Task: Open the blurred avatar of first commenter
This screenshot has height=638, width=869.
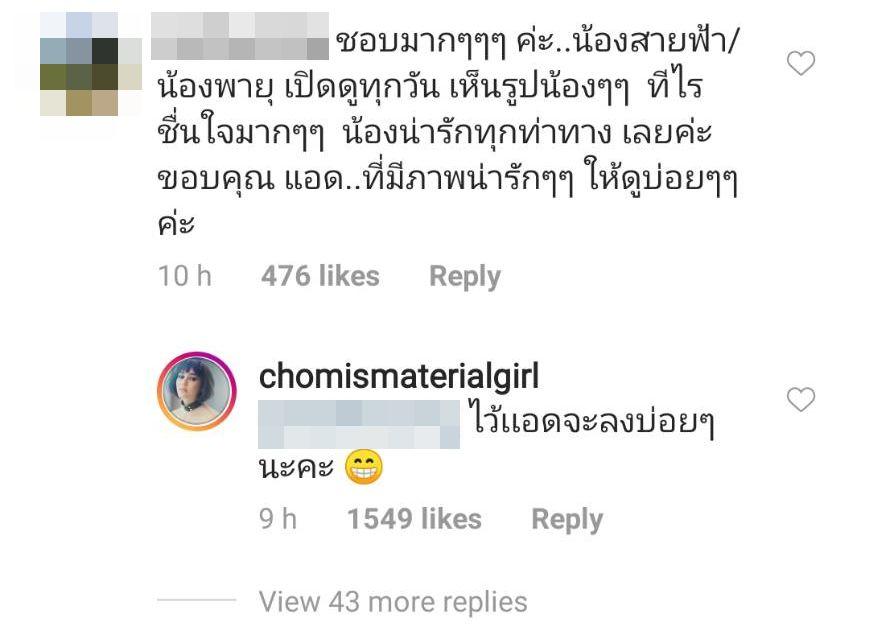Action: [x=91, y=63]
